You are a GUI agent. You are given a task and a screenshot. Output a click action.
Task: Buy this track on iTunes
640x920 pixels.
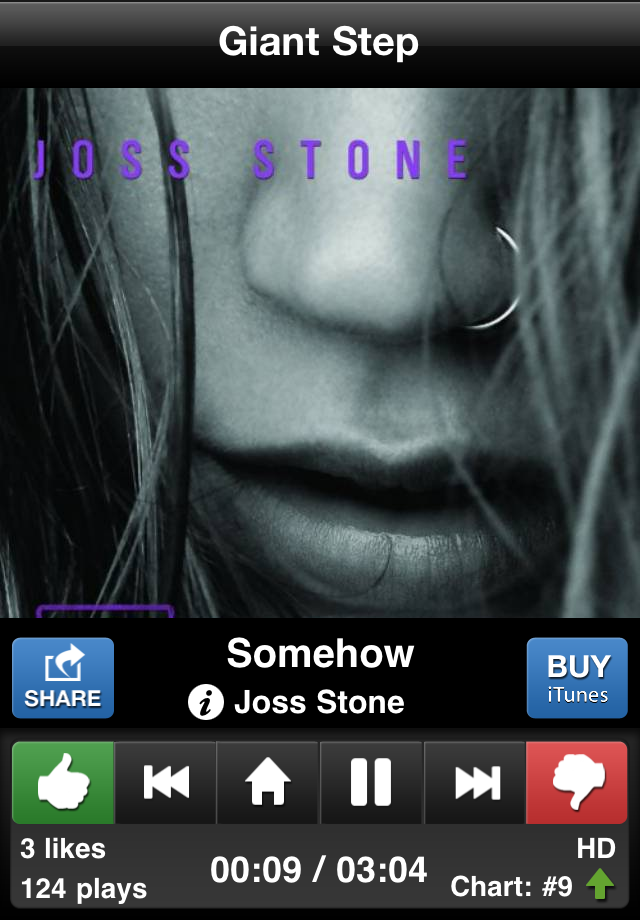click(577, 678)
